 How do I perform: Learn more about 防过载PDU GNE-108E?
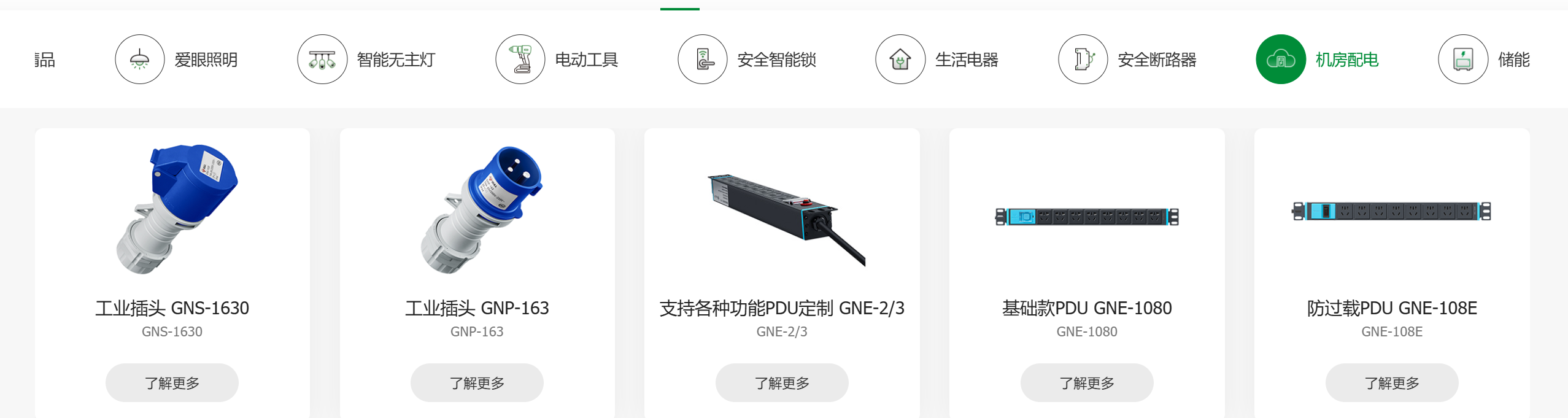(x=1392, y=383)
